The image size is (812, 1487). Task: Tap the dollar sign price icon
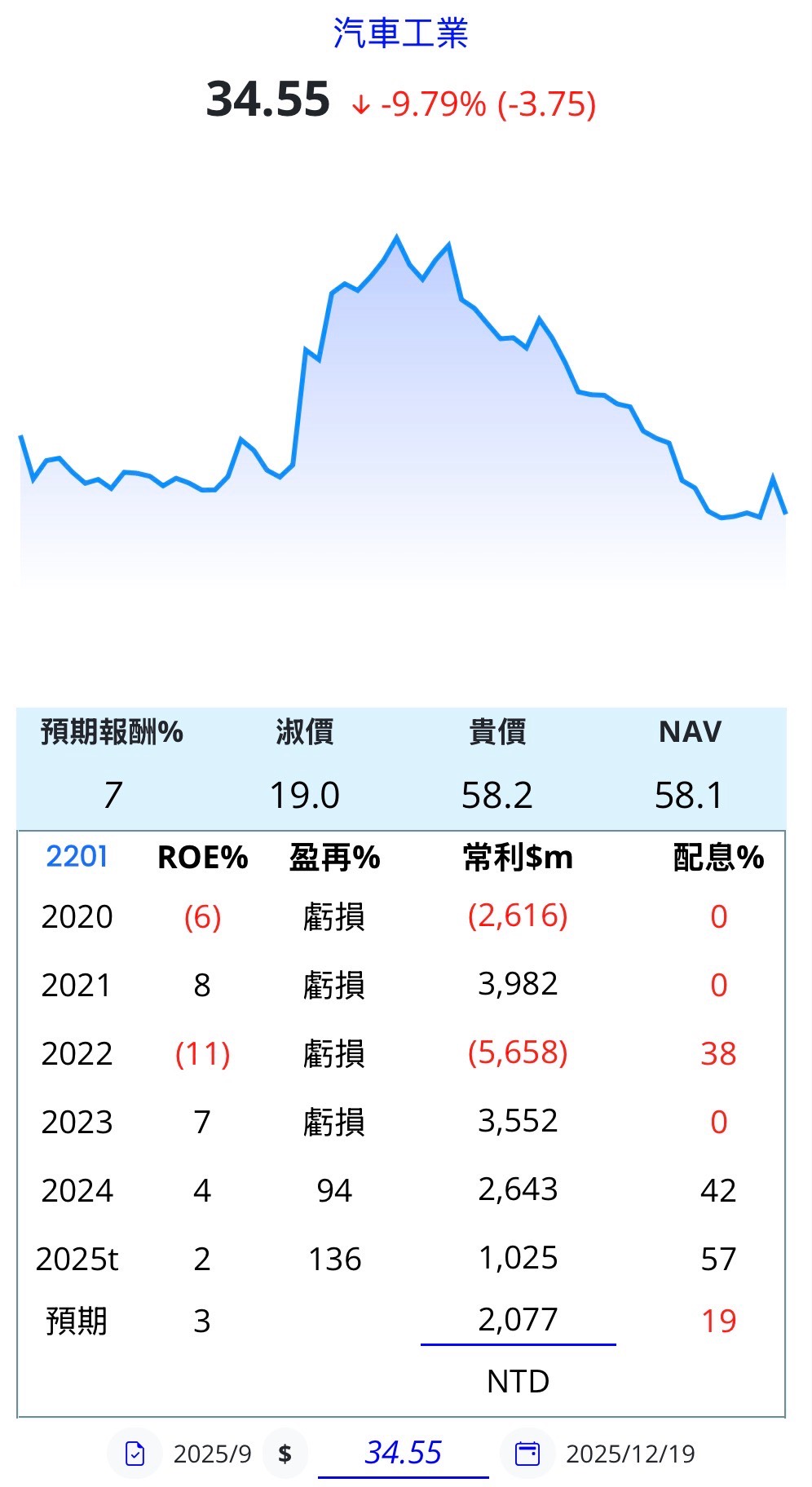(x=285, y=1453)
